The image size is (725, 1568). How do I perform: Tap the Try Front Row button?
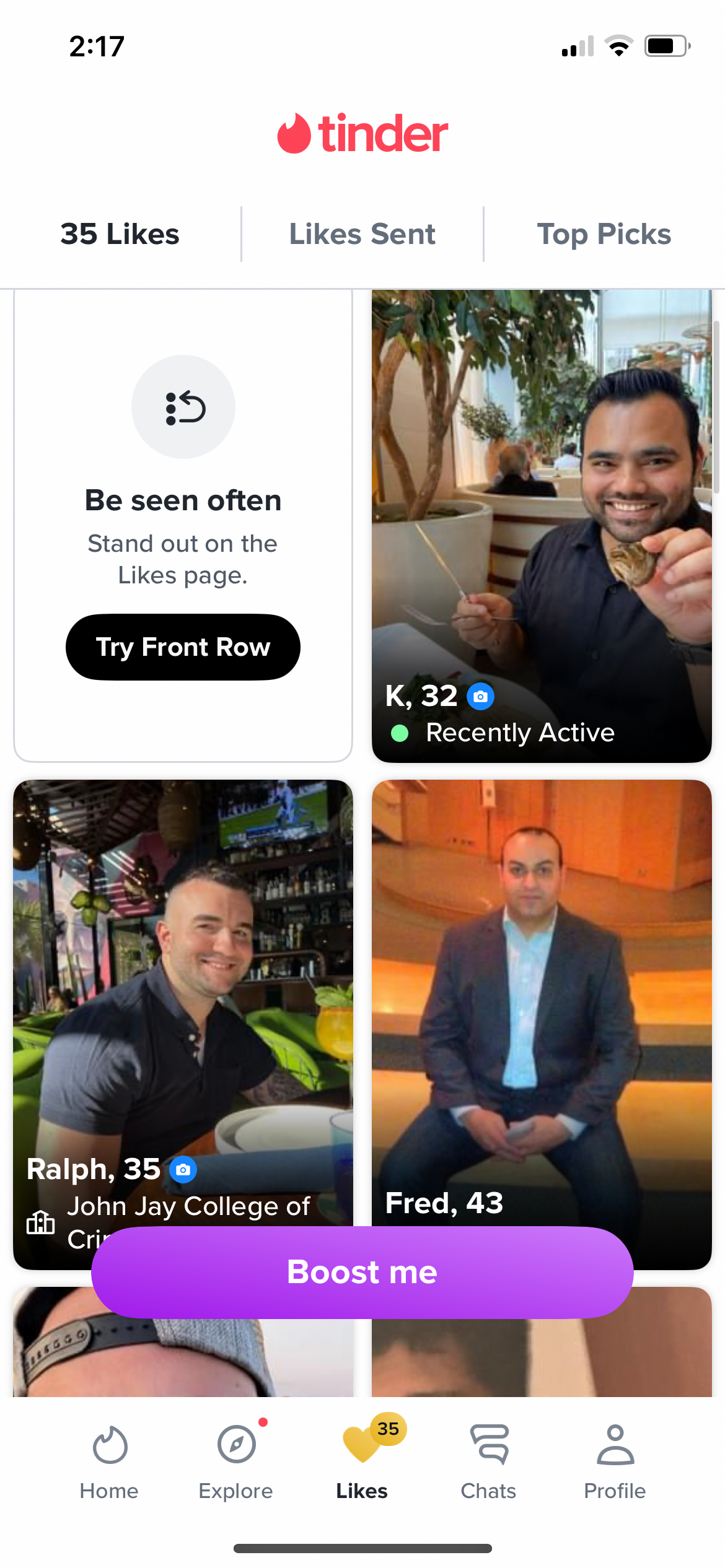coord(183,647)
